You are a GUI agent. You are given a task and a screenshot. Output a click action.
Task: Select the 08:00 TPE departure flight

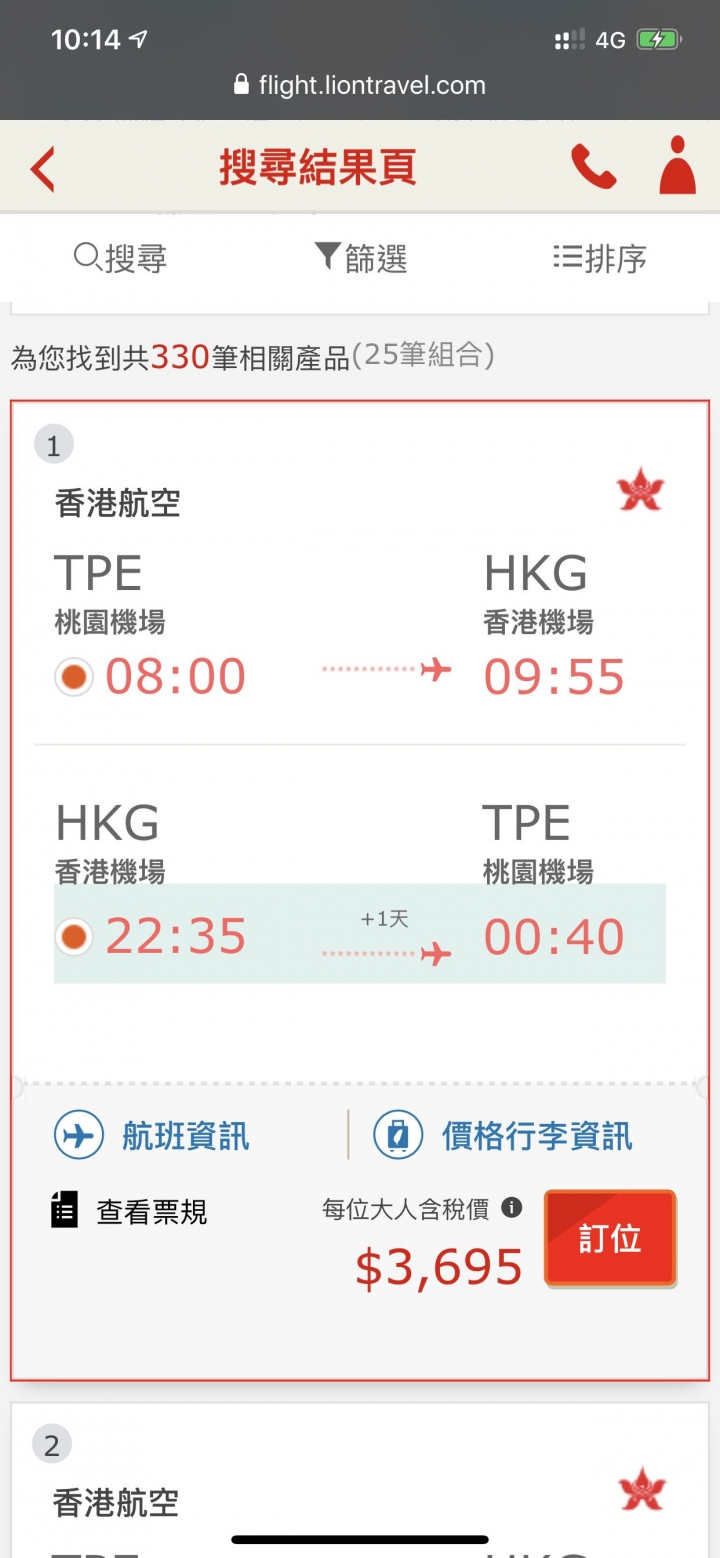point(74,677)
